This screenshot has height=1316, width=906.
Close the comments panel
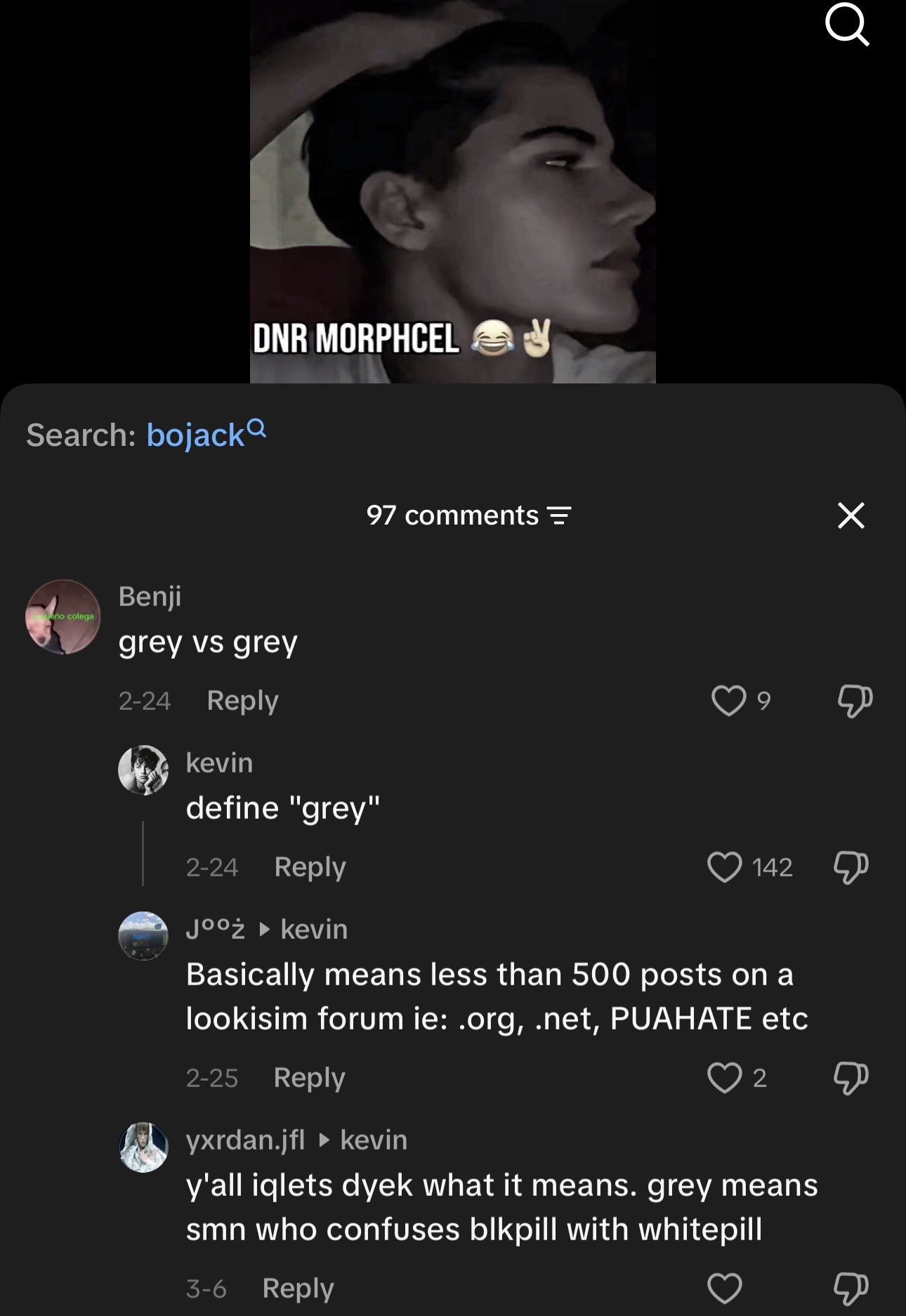(851, 515)
